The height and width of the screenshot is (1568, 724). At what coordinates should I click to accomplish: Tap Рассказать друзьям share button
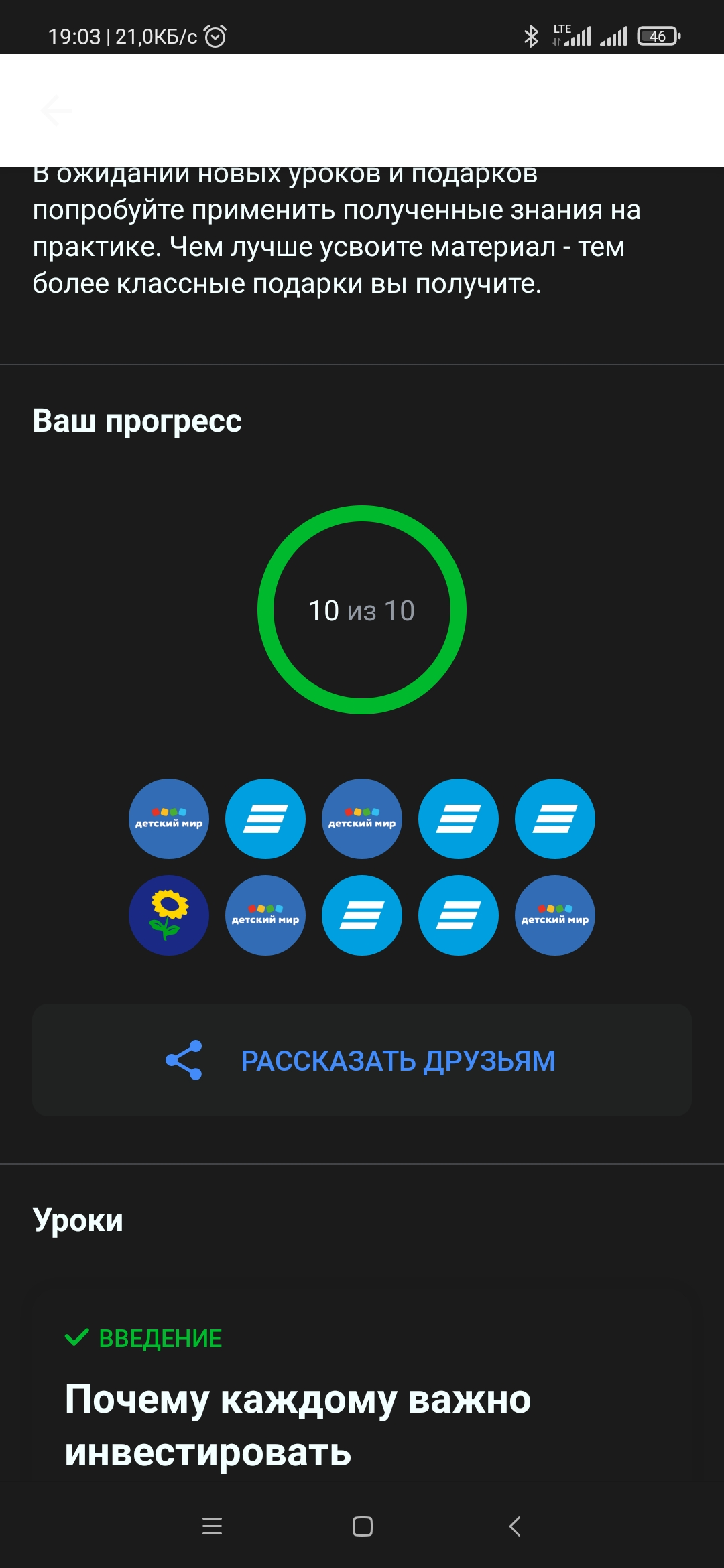coord(362,1060)
